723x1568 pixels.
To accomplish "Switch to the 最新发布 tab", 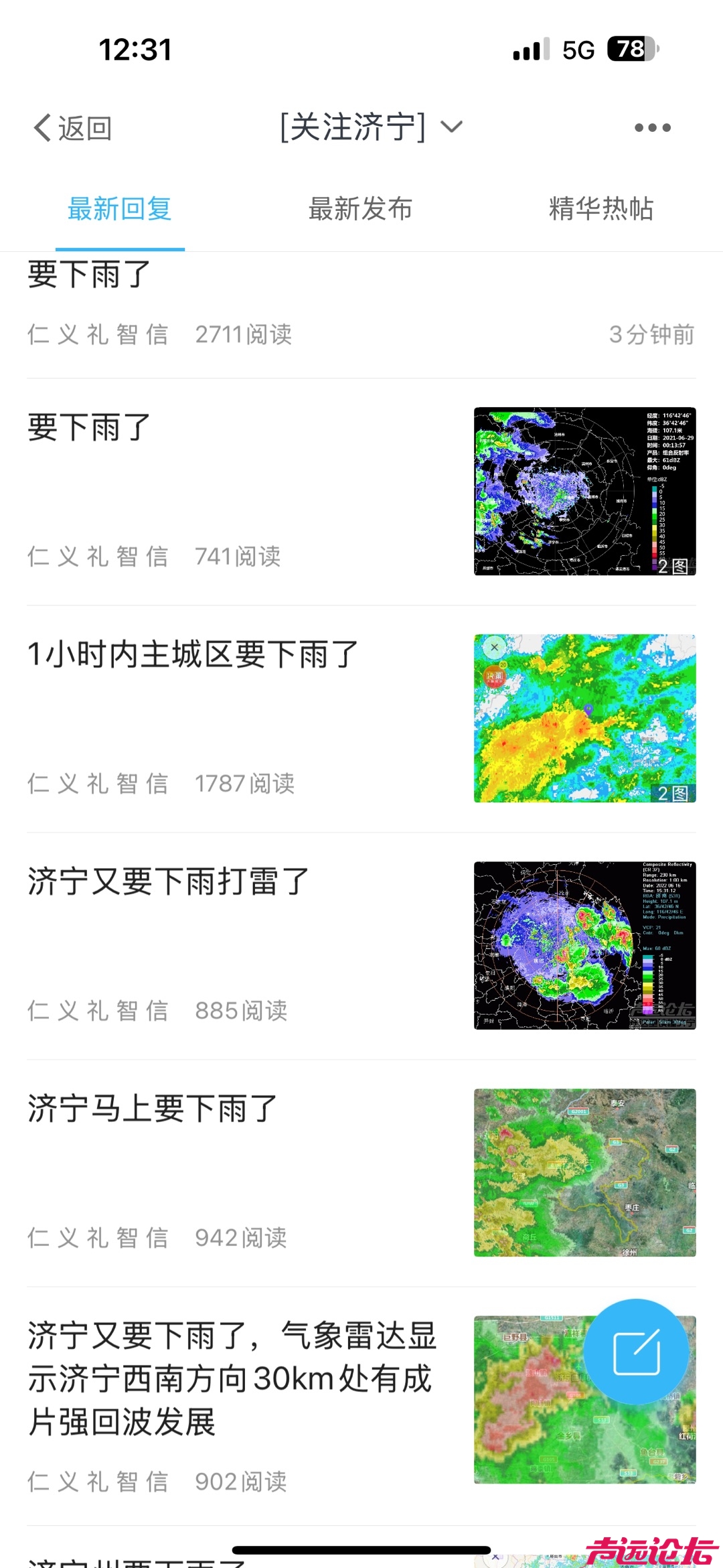I will click(x=360, y=209).
